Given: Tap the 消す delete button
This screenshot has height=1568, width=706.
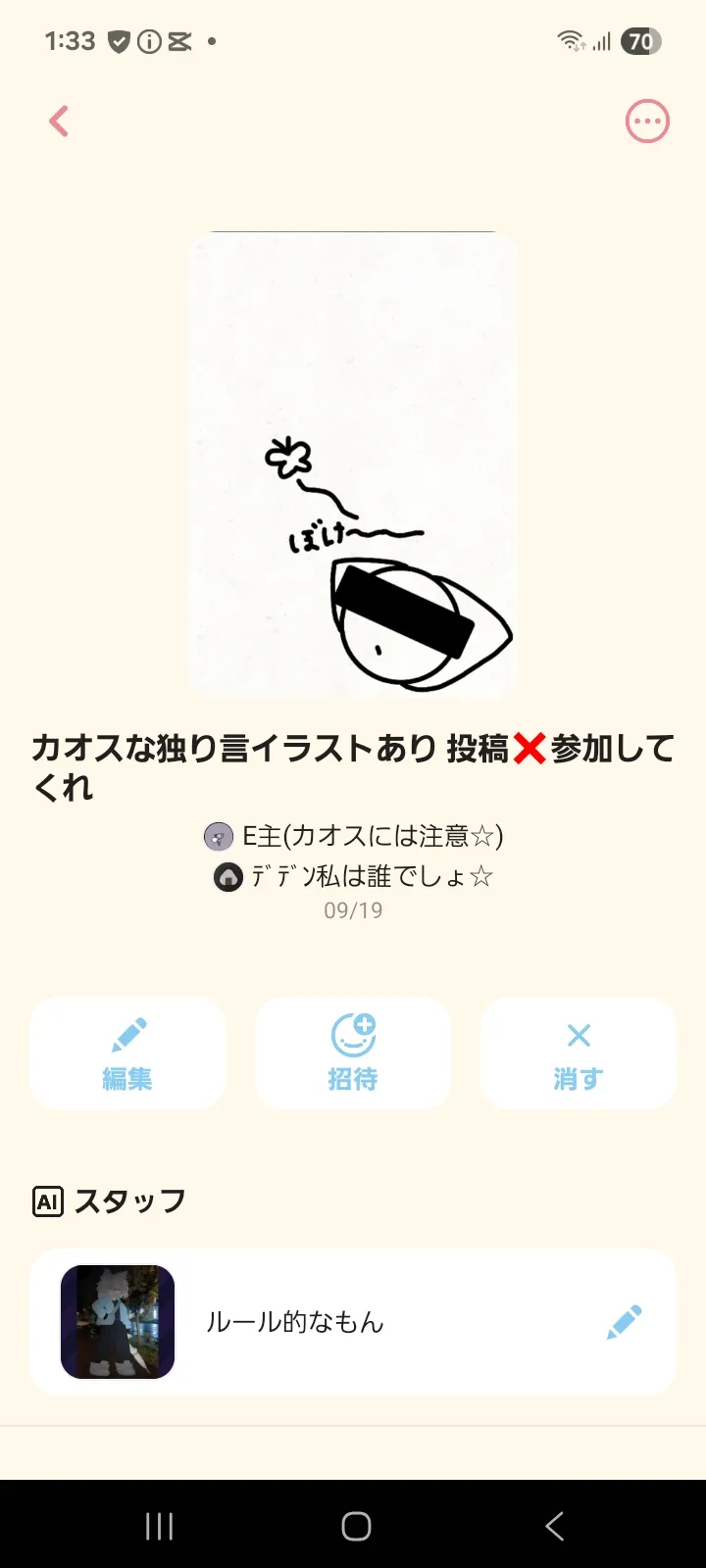Looking at the screenshot, I should click(579, 1053).
